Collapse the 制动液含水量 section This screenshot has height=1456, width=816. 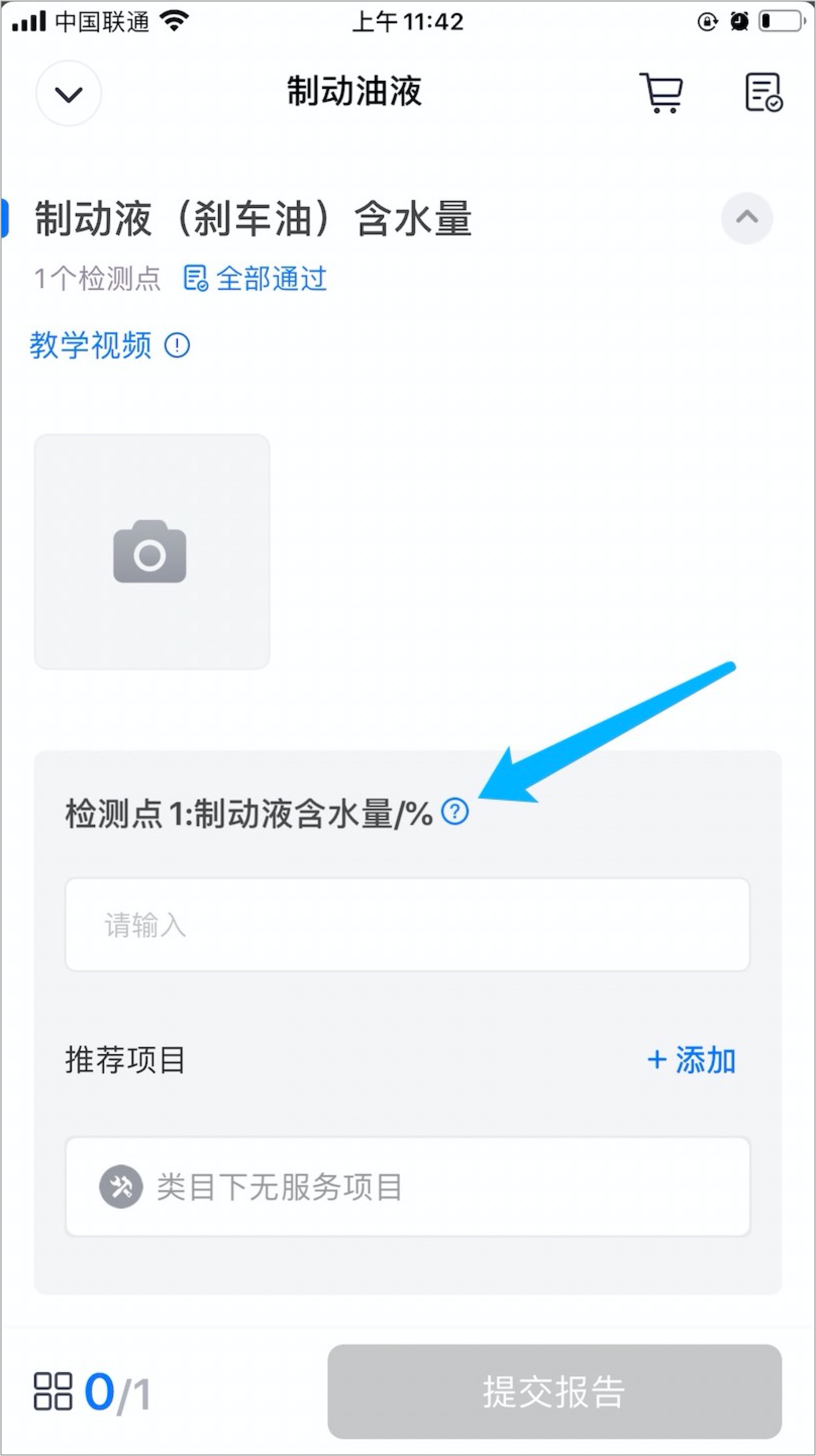746,218
